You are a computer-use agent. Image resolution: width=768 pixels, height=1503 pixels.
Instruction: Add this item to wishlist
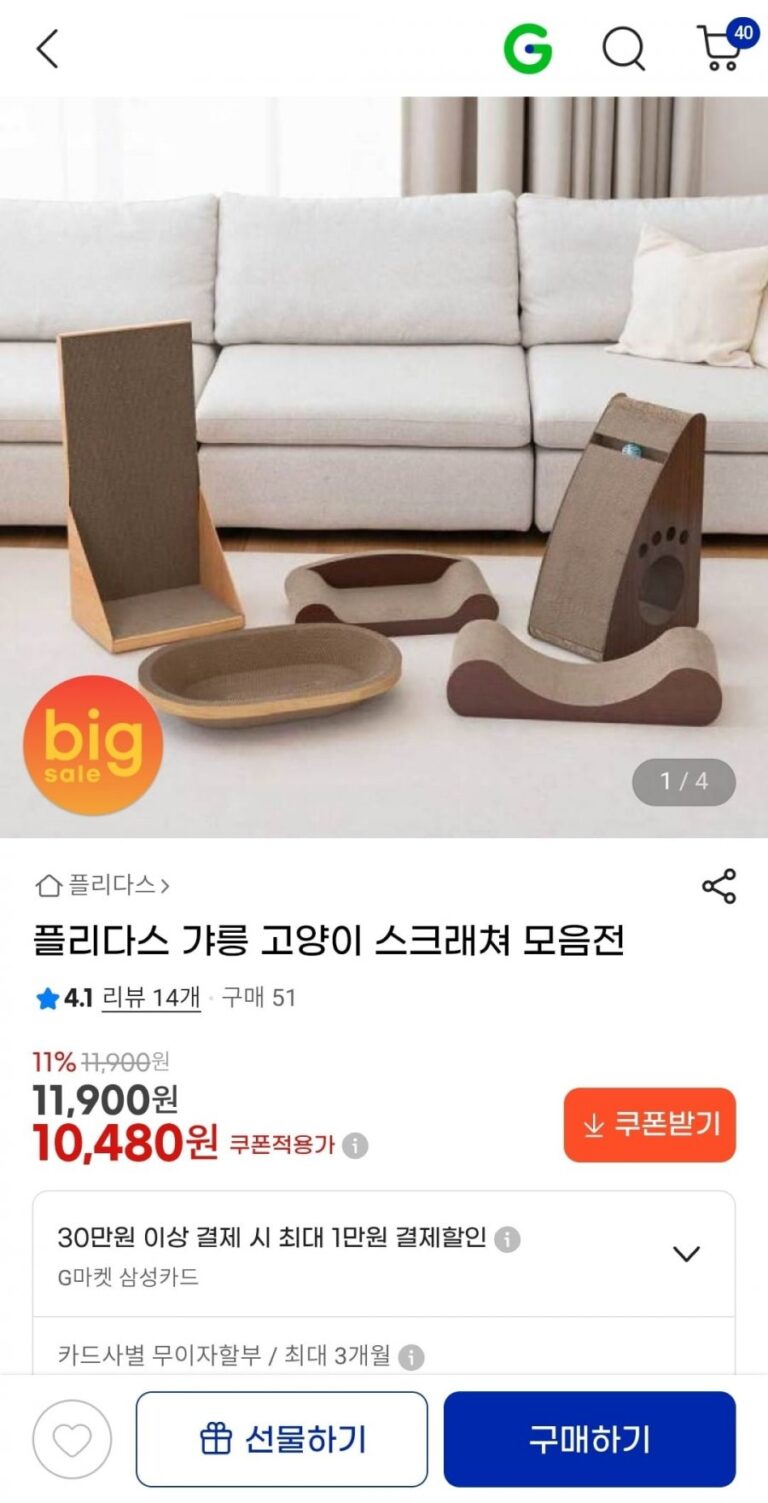(x=72, y=1439)
